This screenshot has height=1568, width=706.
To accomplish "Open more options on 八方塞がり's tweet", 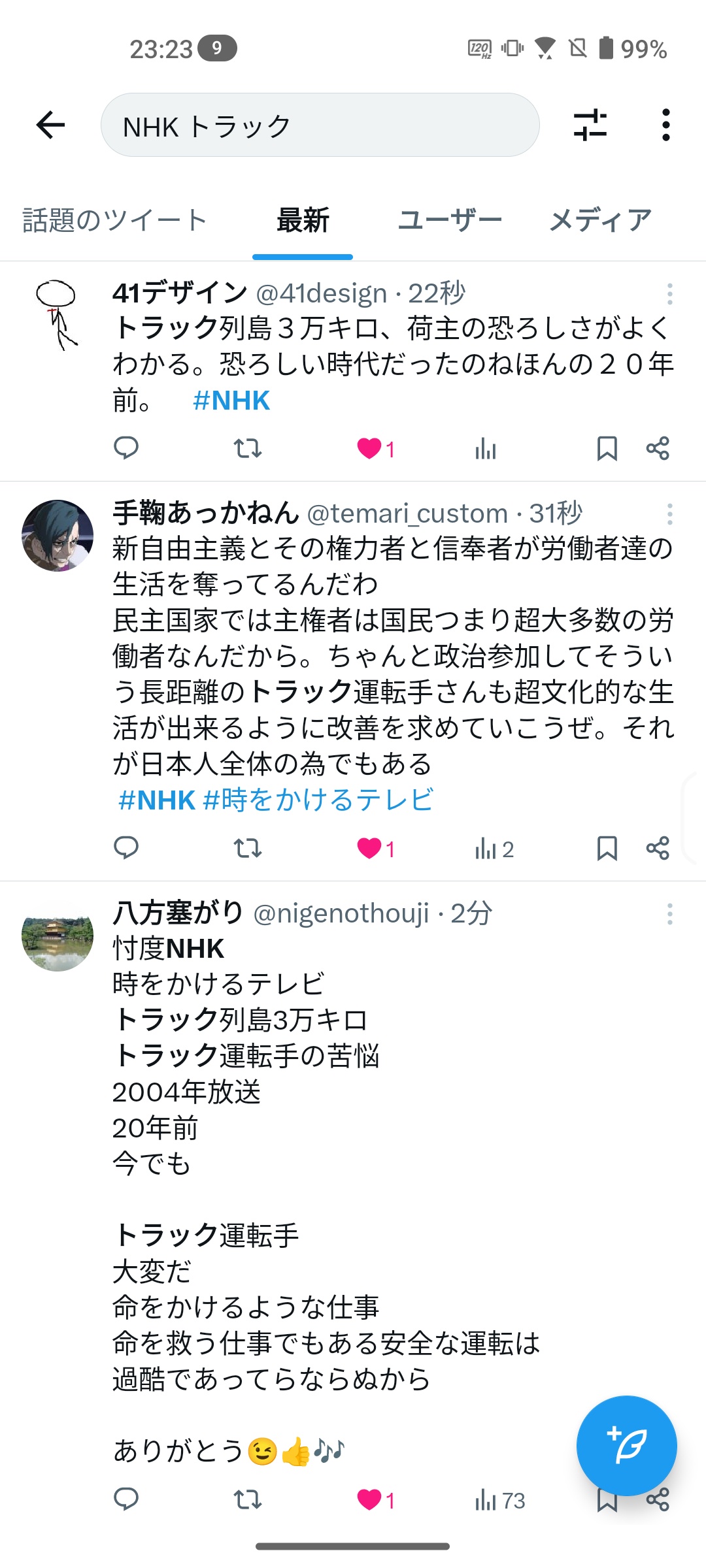I will [669, 913].
